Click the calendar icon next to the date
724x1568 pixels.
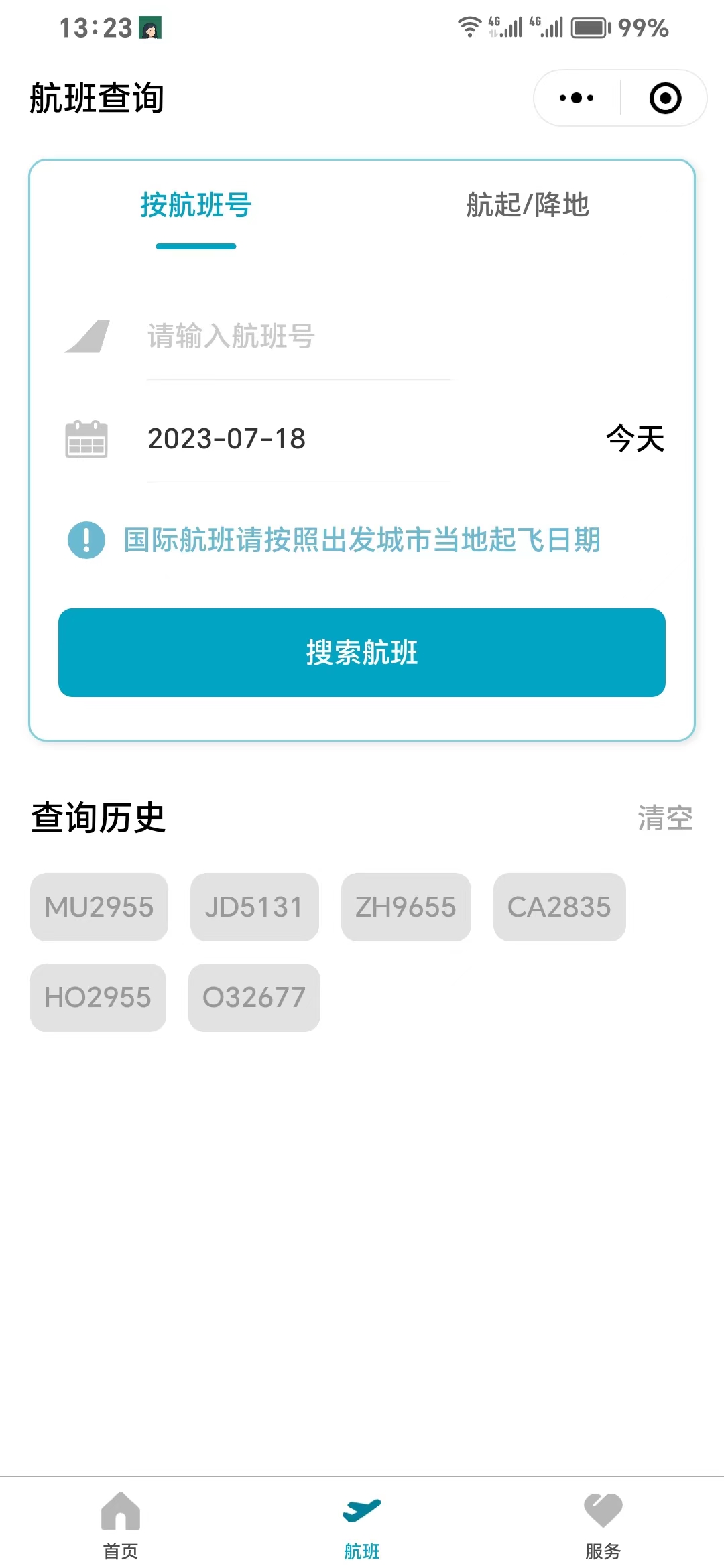tap(89, 439)
